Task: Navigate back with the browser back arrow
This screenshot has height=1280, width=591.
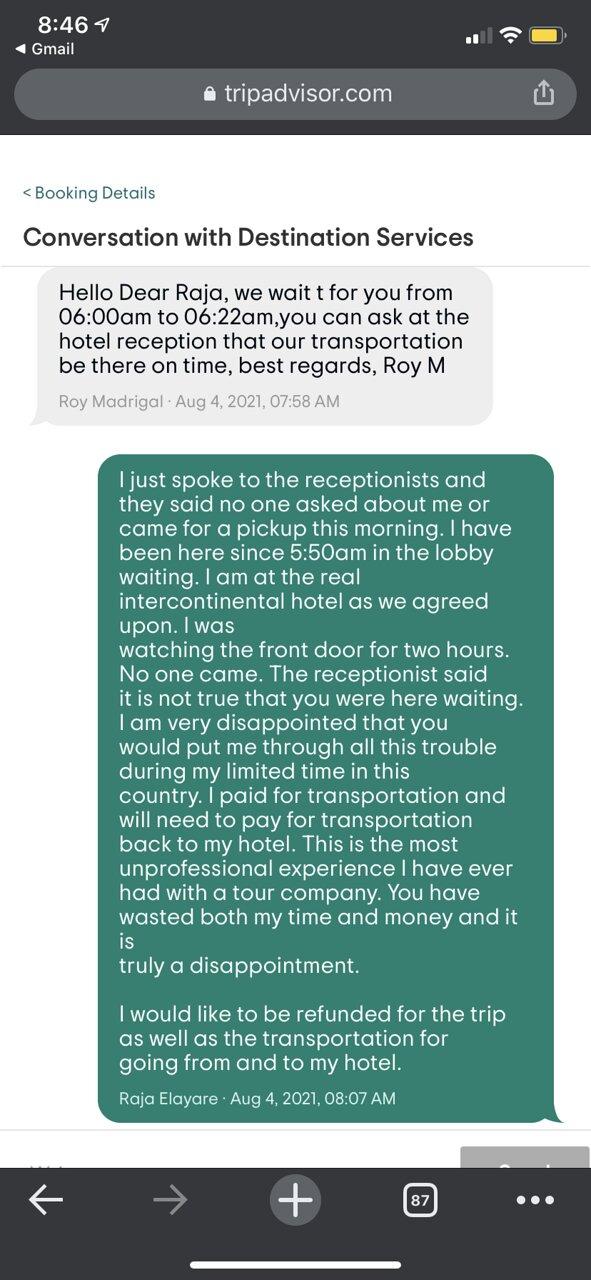Action: pos(46,1199)
